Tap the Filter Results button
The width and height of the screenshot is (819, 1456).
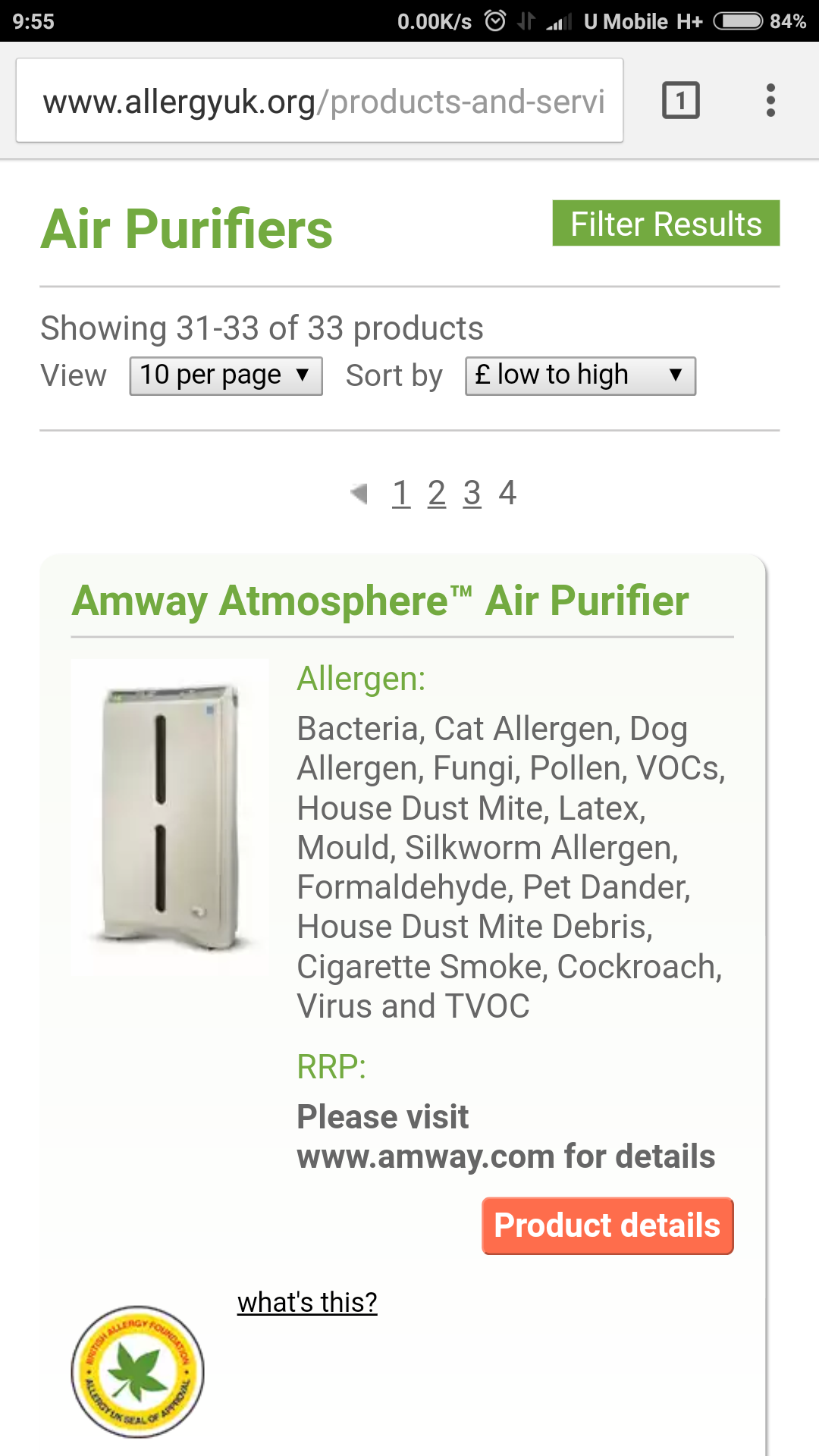(x=666, y=224)
